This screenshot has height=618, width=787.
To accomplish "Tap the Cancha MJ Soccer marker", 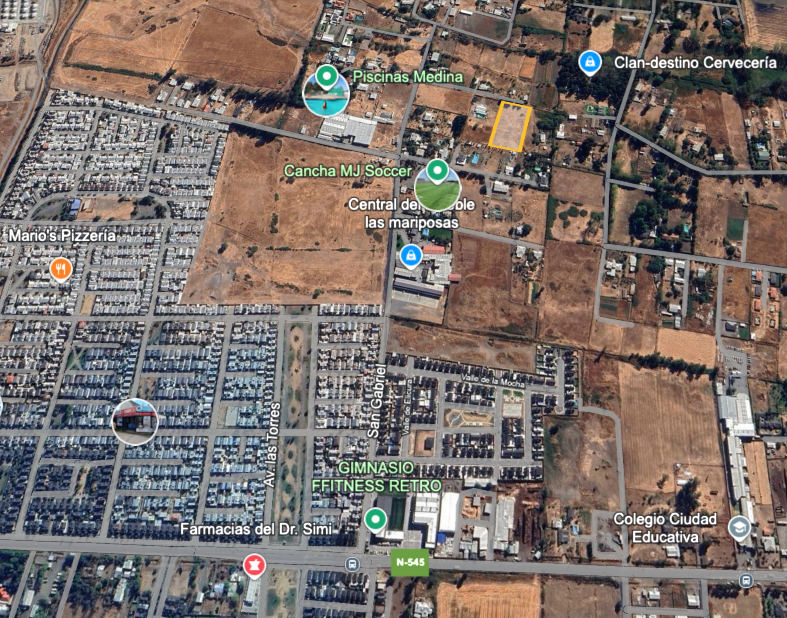I will tap(437, 172).
